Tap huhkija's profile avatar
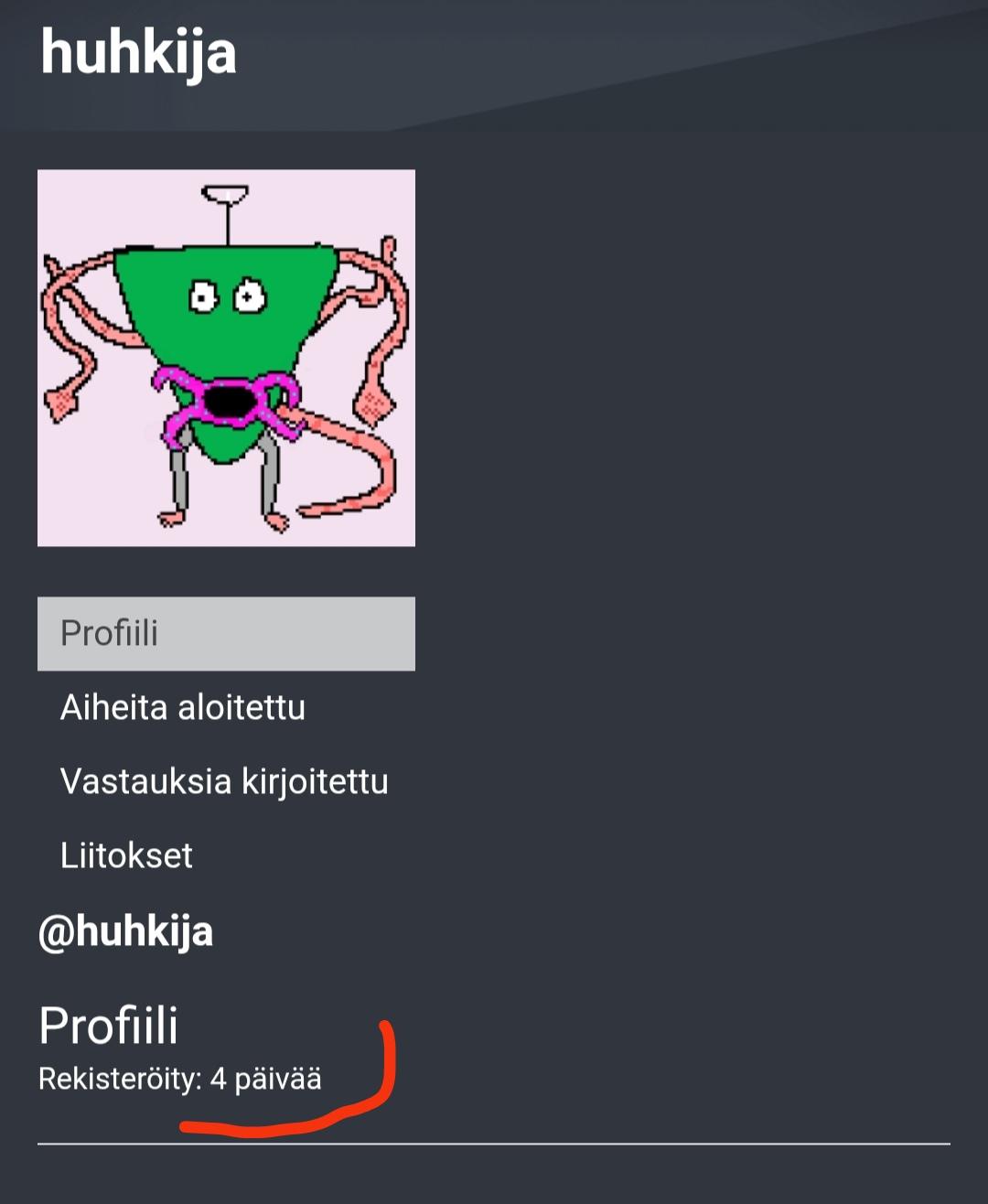Image resolution: width=988 pixels, height=1204 pixels. coord(226,358)
